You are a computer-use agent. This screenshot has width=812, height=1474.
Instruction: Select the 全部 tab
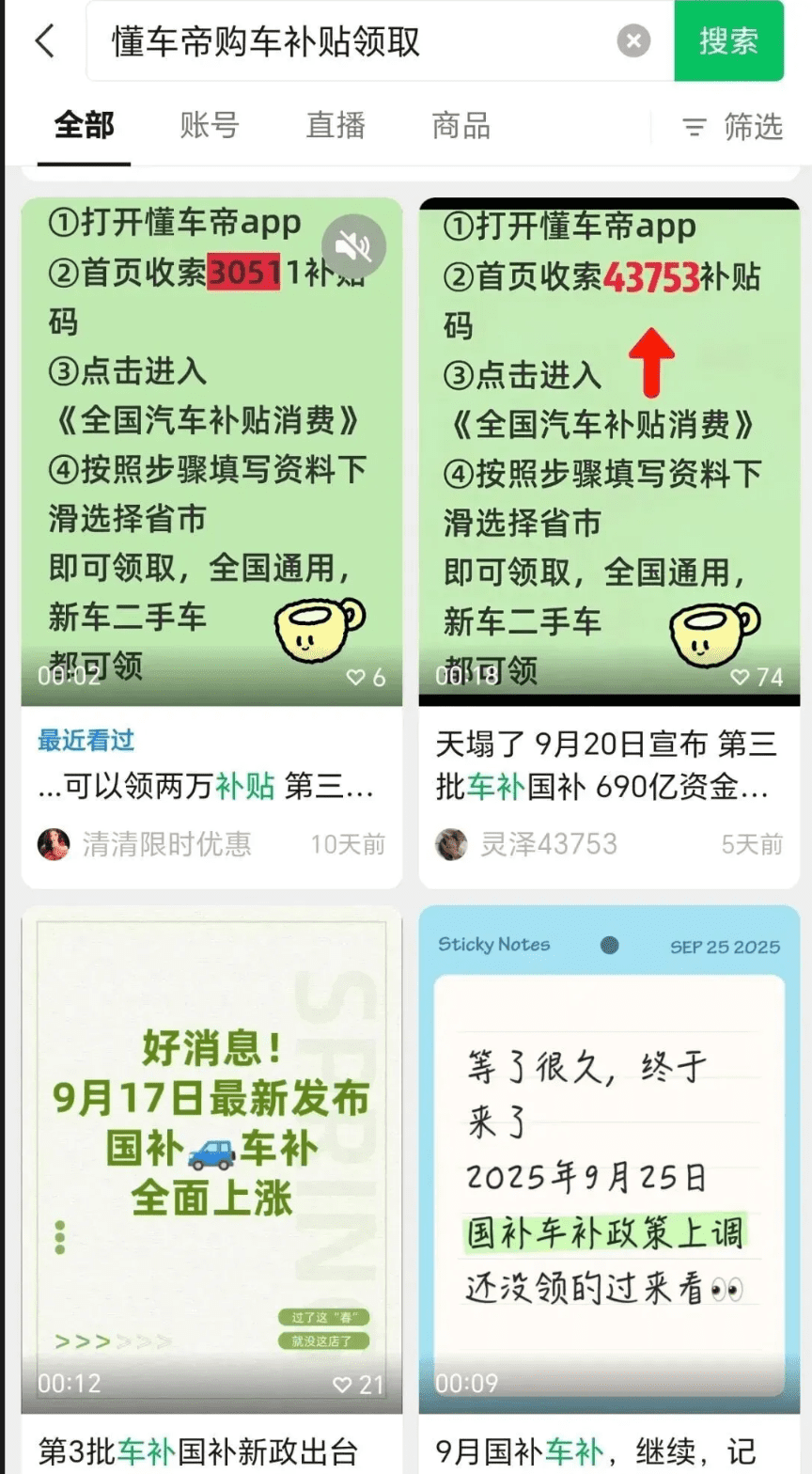[84, 126]
